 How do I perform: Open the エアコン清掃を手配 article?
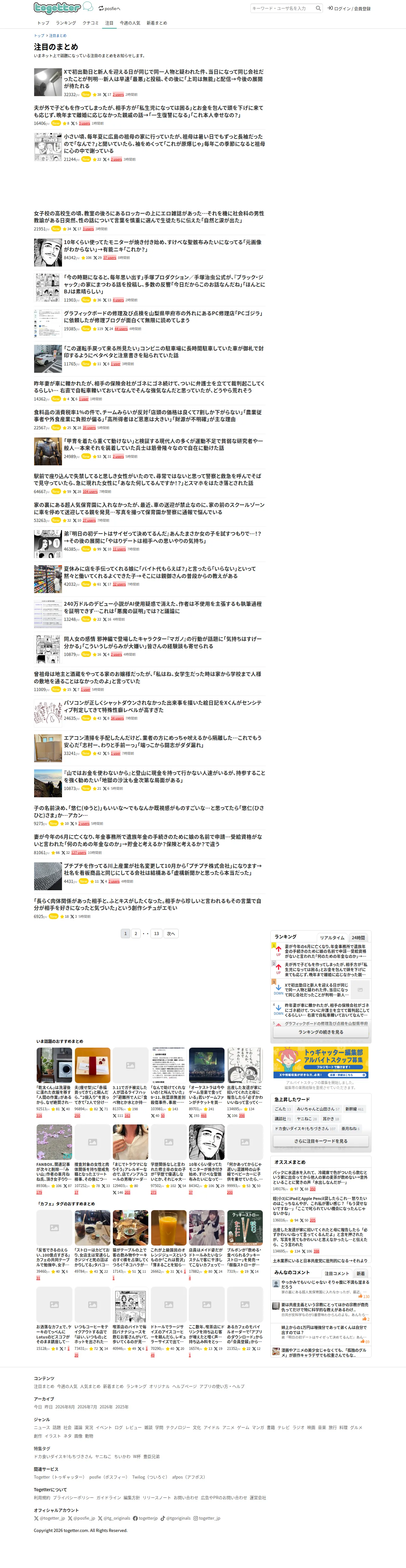[163, 741]
